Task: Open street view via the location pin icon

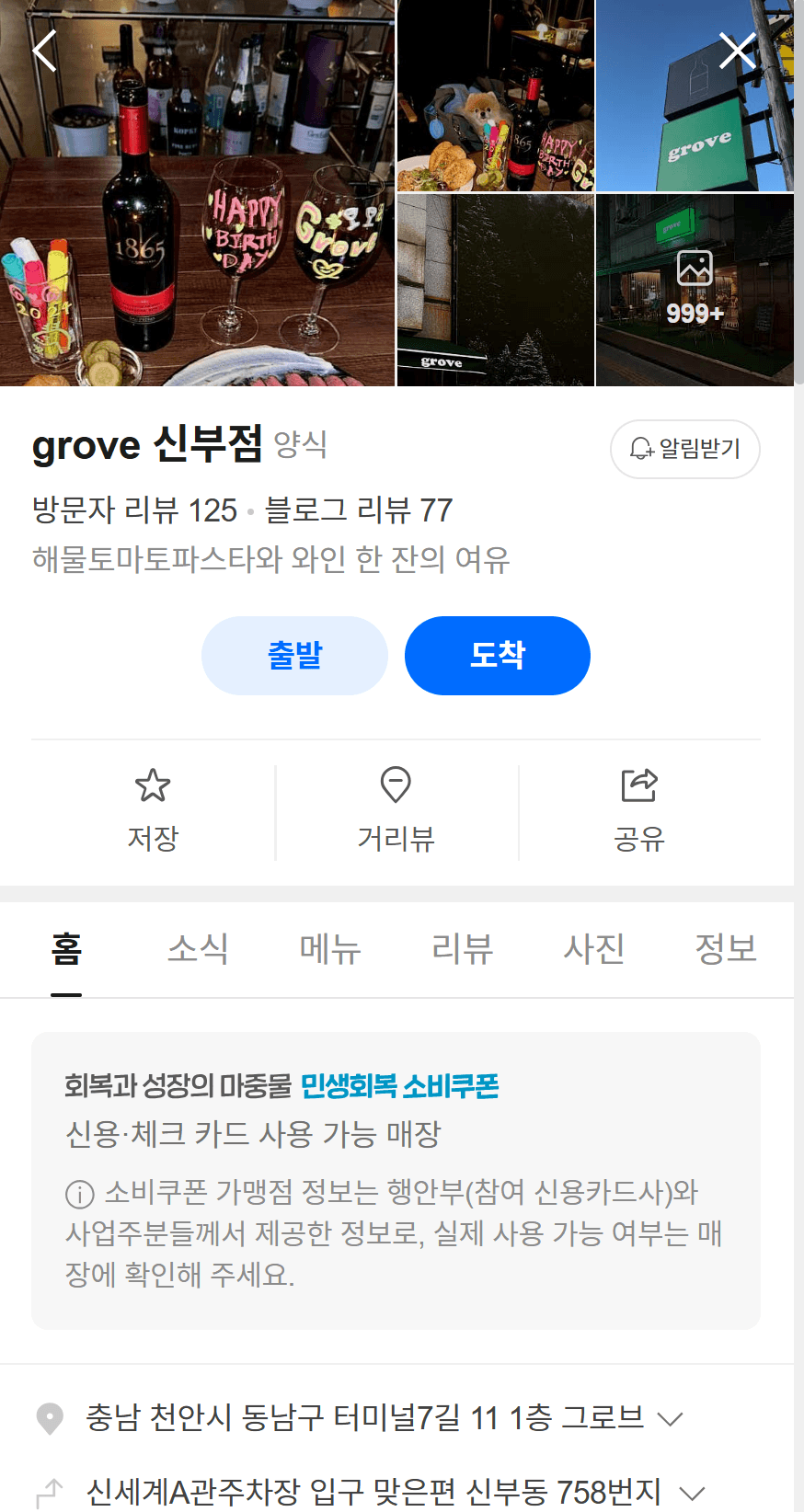Action: tap(396, 786)
